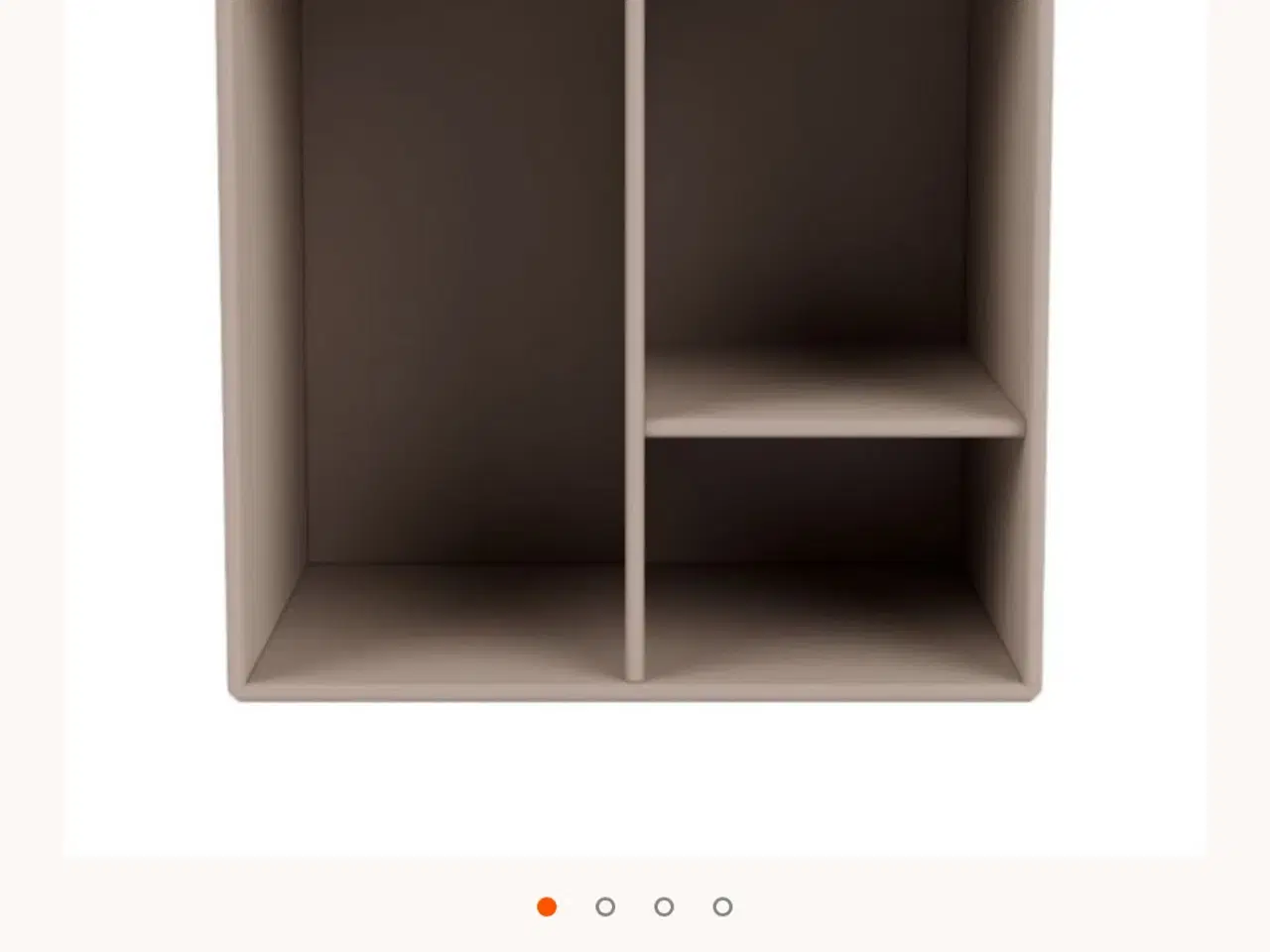This screenshot has width=1270, height=952.
Task: Jump to the second carousel image dot
Action: click(x=605, y=906)
